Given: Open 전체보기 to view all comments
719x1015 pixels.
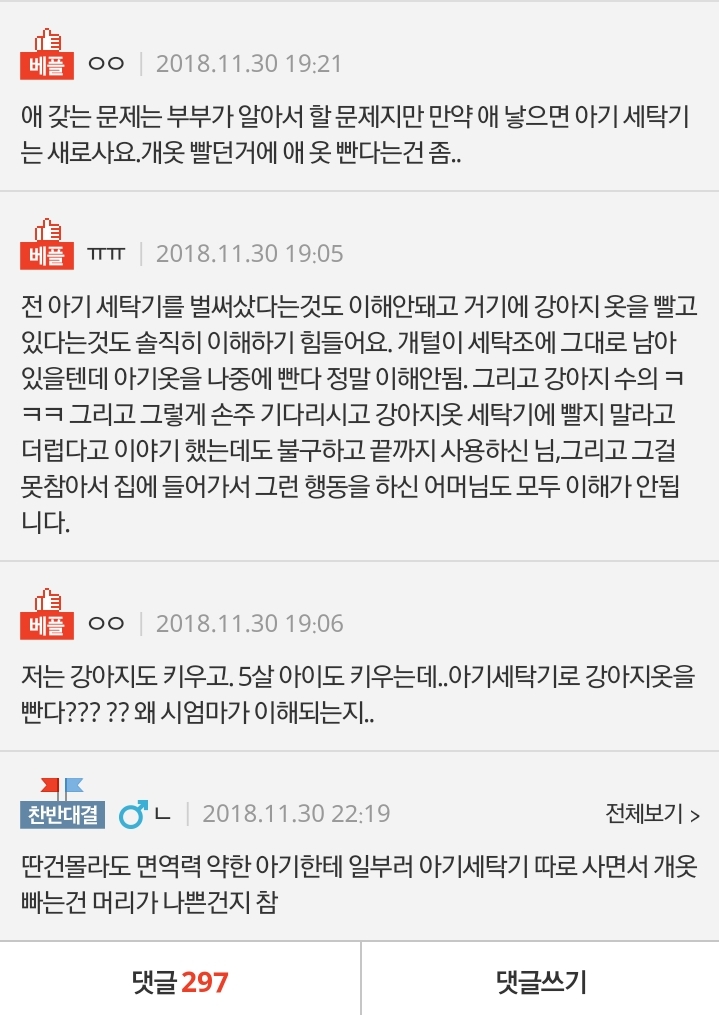Looking at the screenshot, I should 652,814.
